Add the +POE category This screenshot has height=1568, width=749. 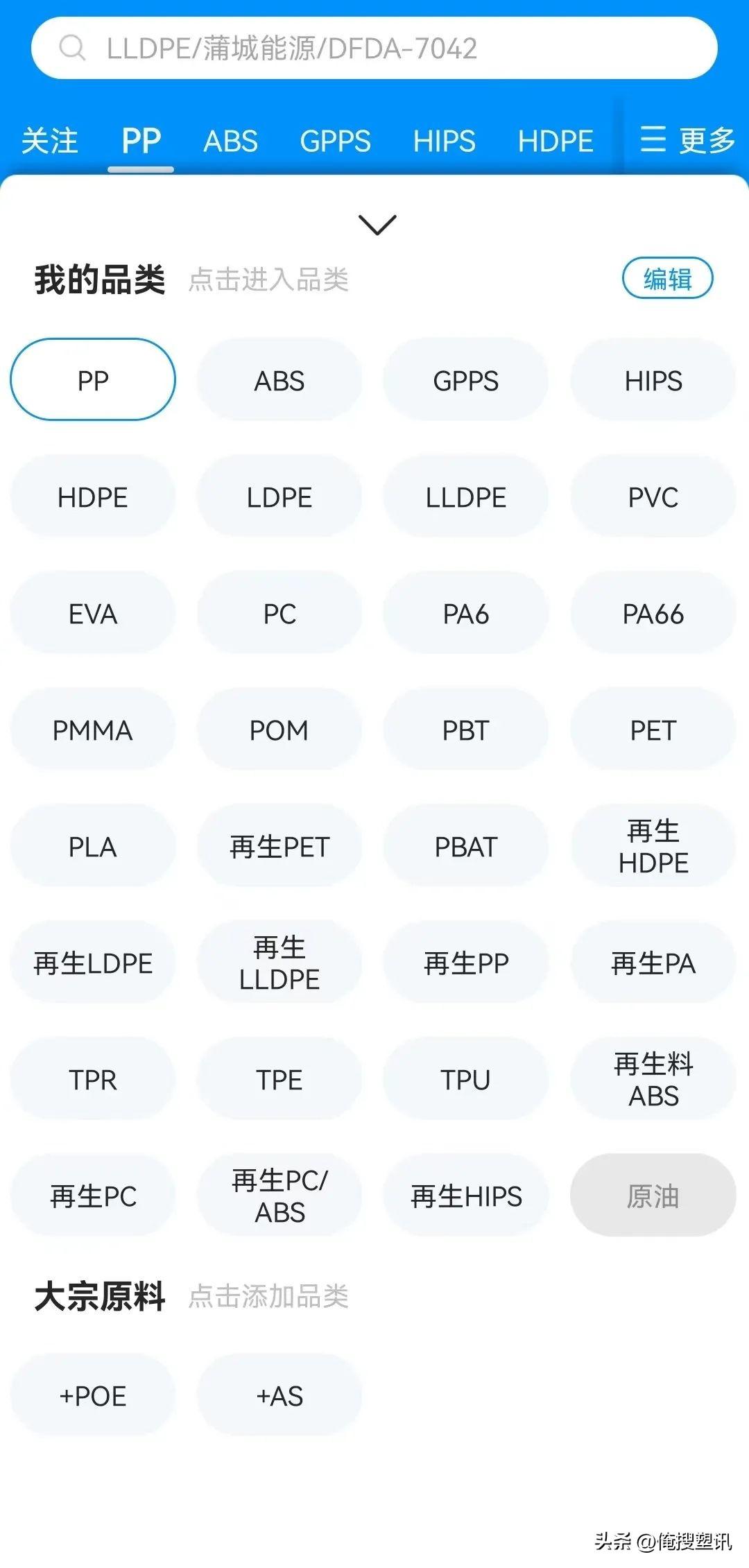(x=93, y=1395)
